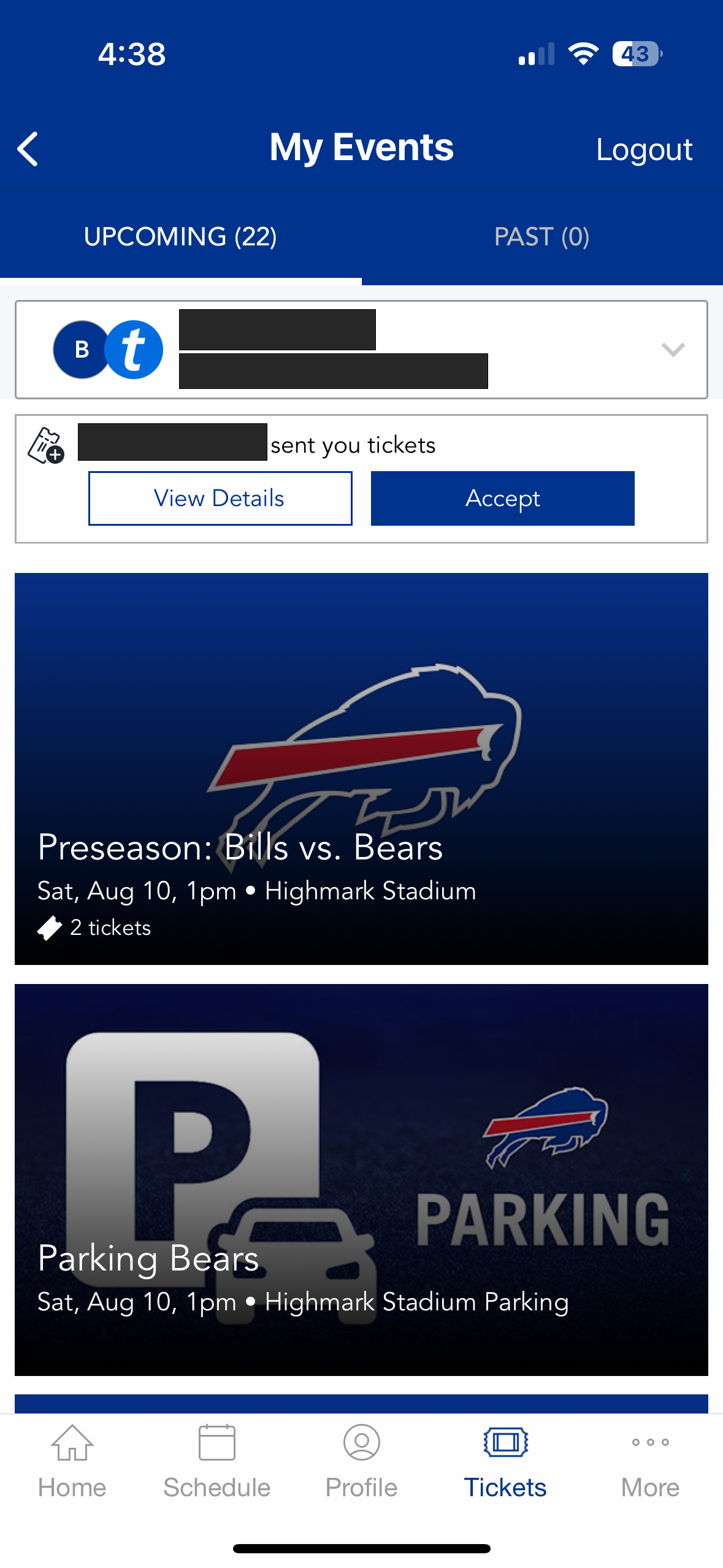
Task: Go back using the header arrow
Action: (x=28, y=149)
